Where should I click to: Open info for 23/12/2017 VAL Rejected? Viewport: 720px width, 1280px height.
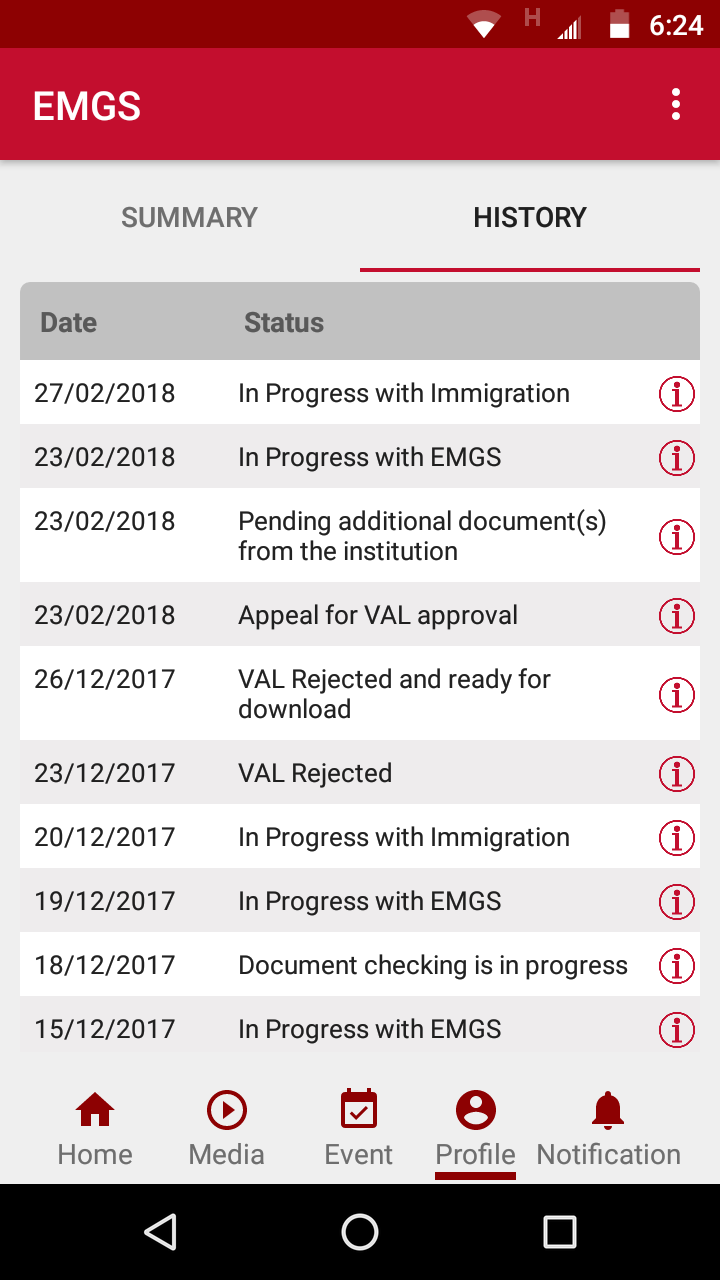coord(677,774)
